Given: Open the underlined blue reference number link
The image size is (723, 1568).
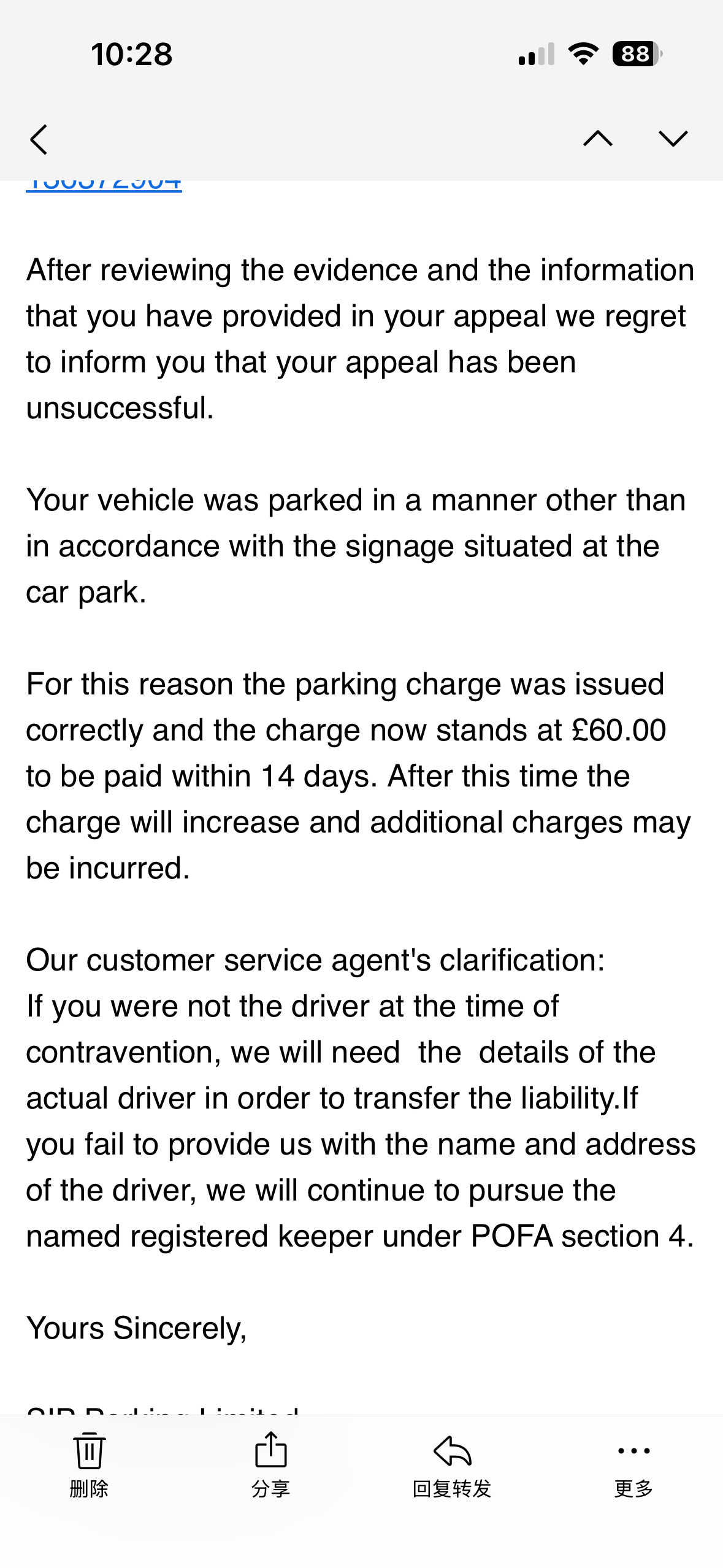Looking at the screenshot, I should pyautogui.click(x=104, y=185).
